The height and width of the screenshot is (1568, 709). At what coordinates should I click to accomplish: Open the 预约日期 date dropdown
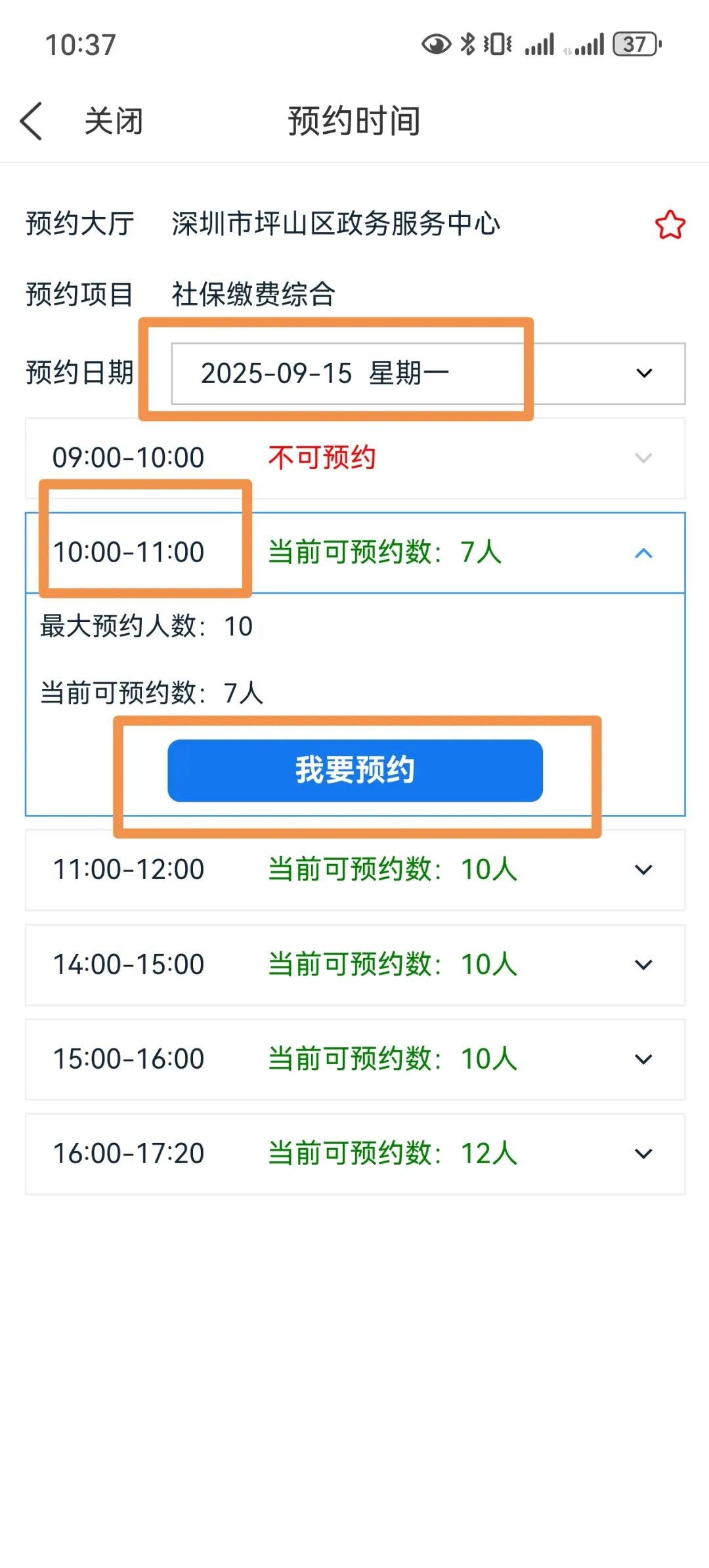coord(428,373)
